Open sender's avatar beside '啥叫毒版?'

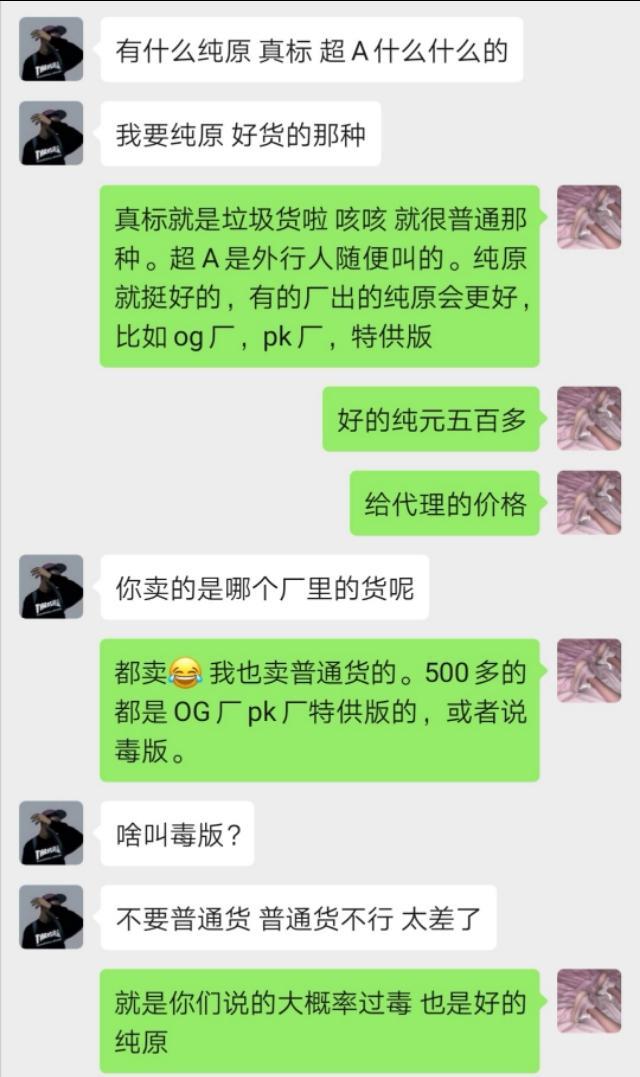click(x=51, y=833)
